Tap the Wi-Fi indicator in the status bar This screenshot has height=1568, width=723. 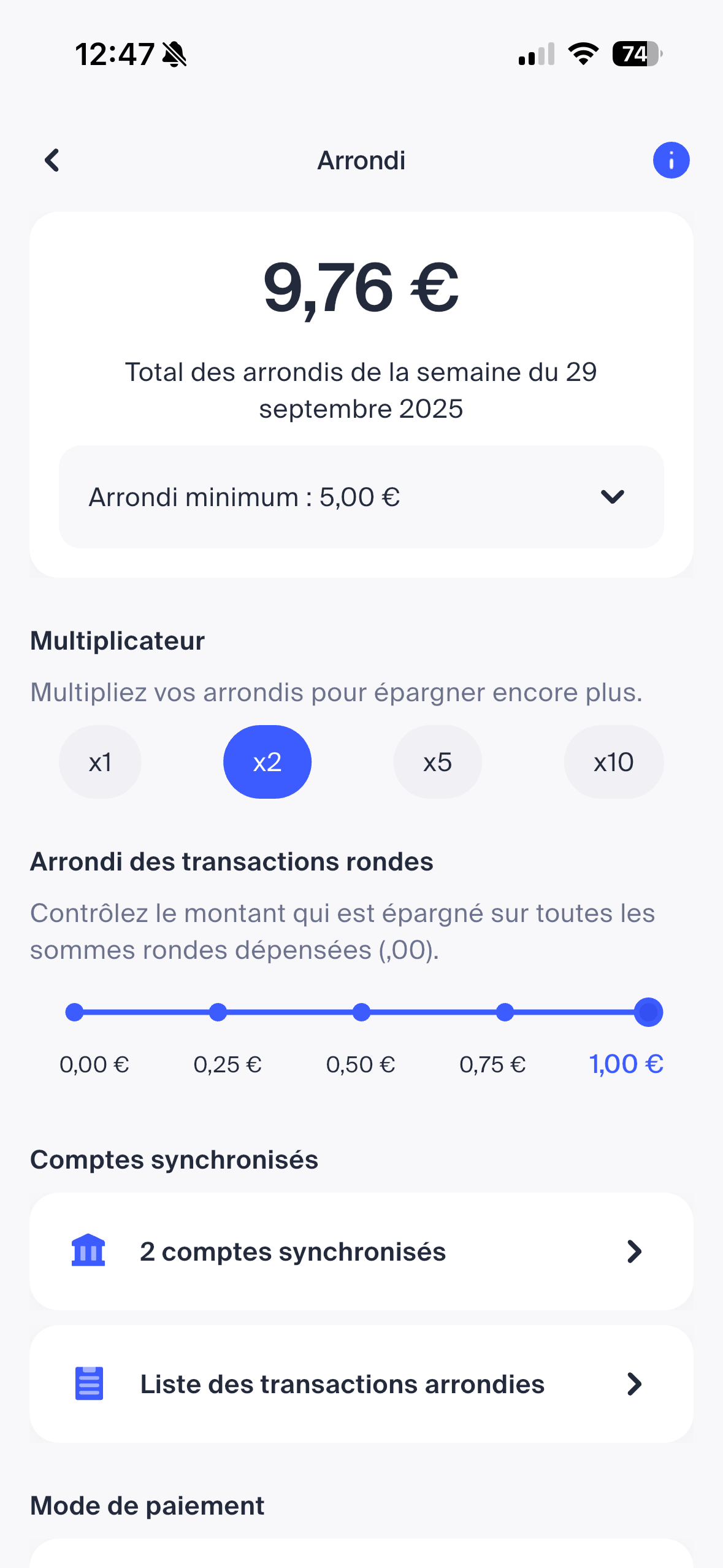[x=582, y=54]
